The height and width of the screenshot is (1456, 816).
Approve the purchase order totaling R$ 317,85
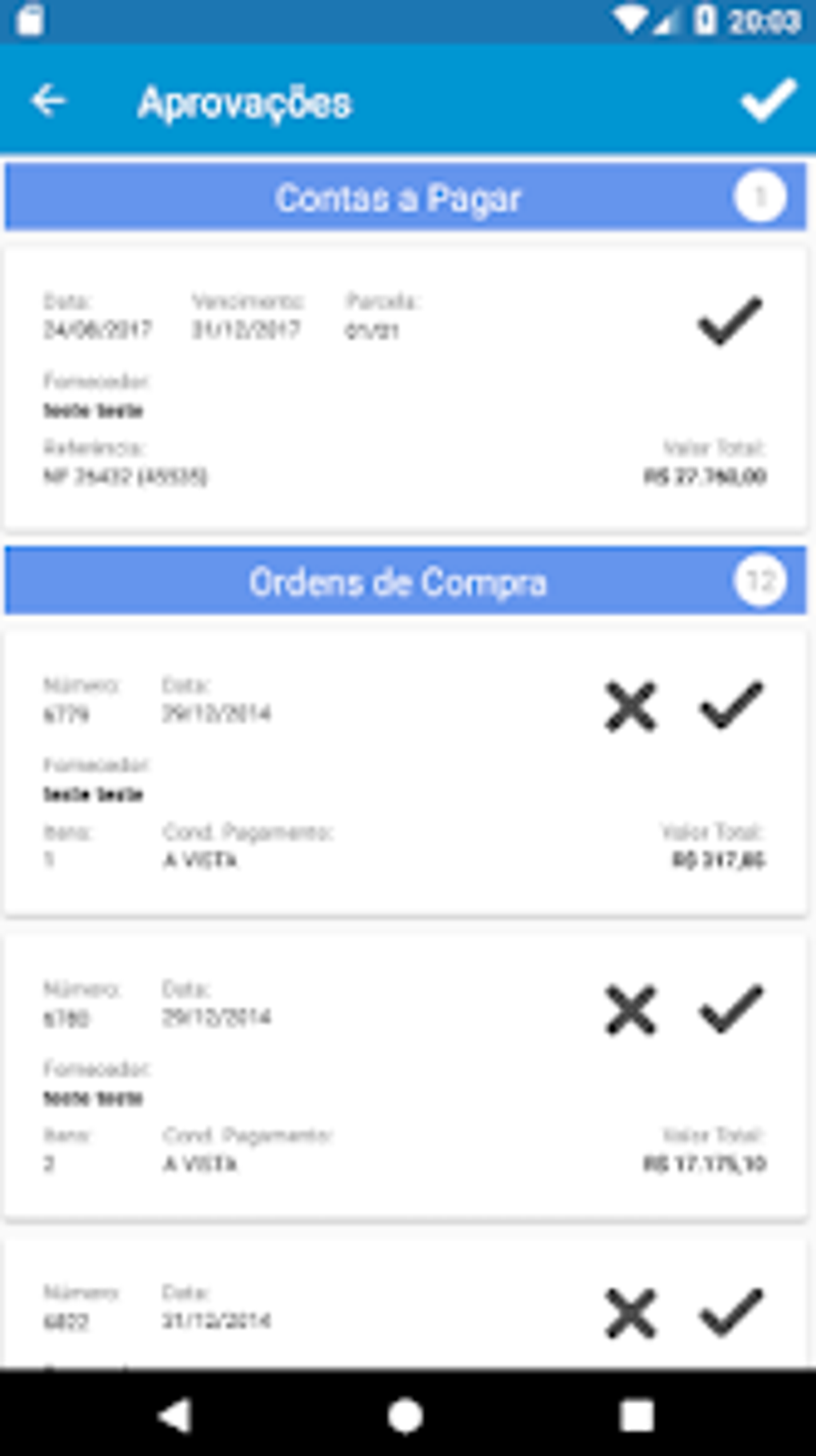(x=731, y=706)
